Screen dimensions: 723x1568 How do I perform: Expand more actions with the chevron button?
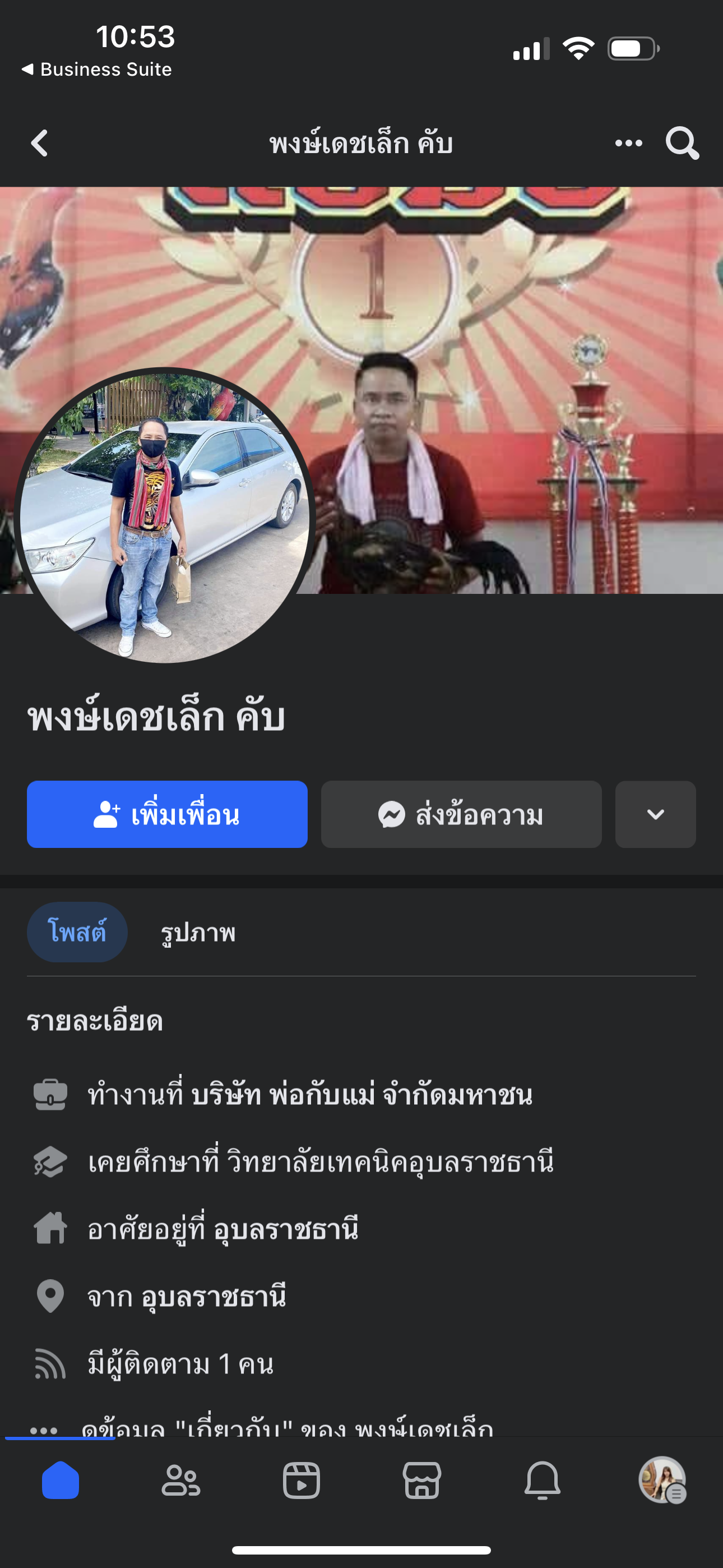tap(655, 814)
